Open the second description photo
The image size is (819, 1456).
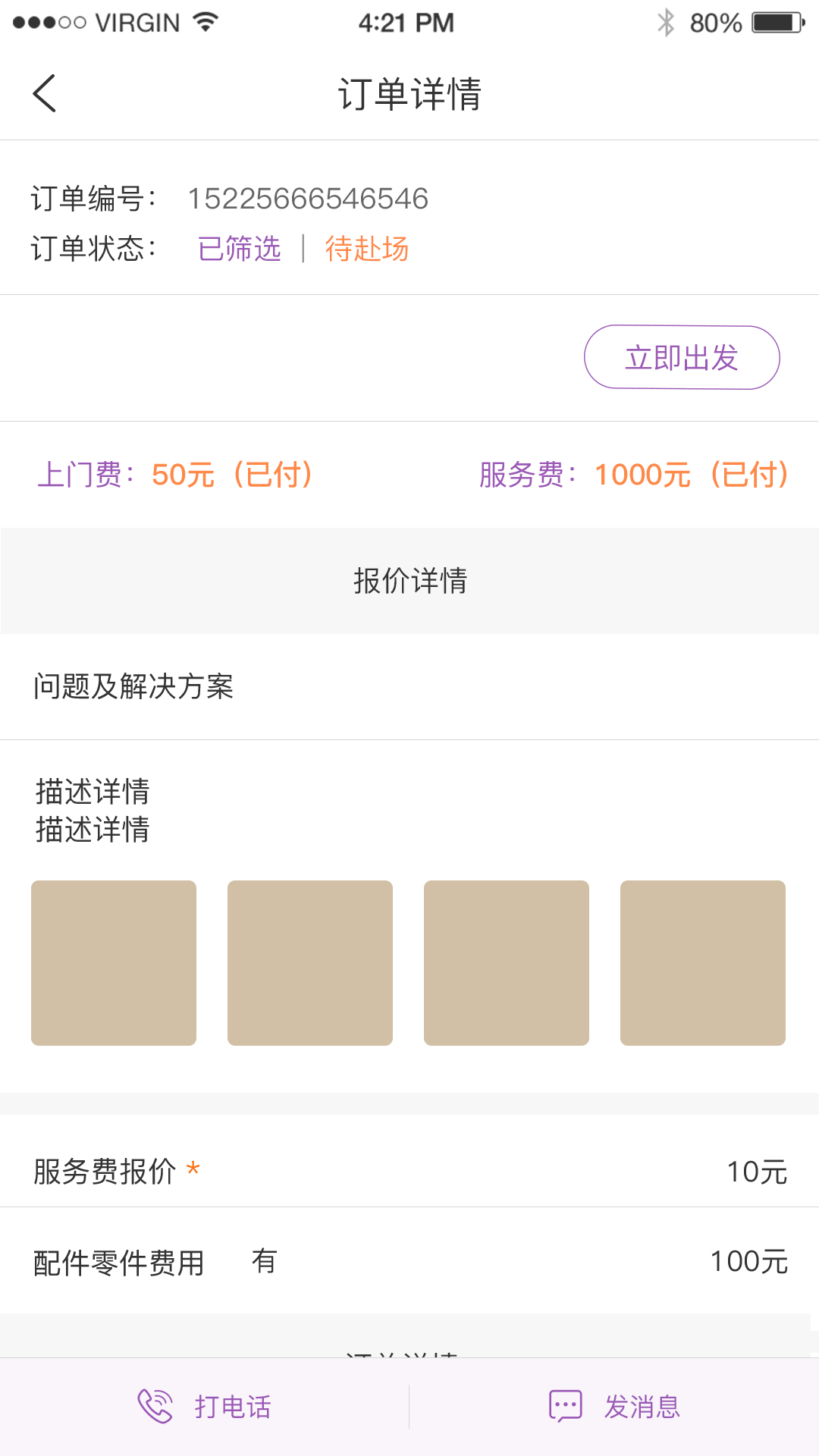[x=310, y=962]
